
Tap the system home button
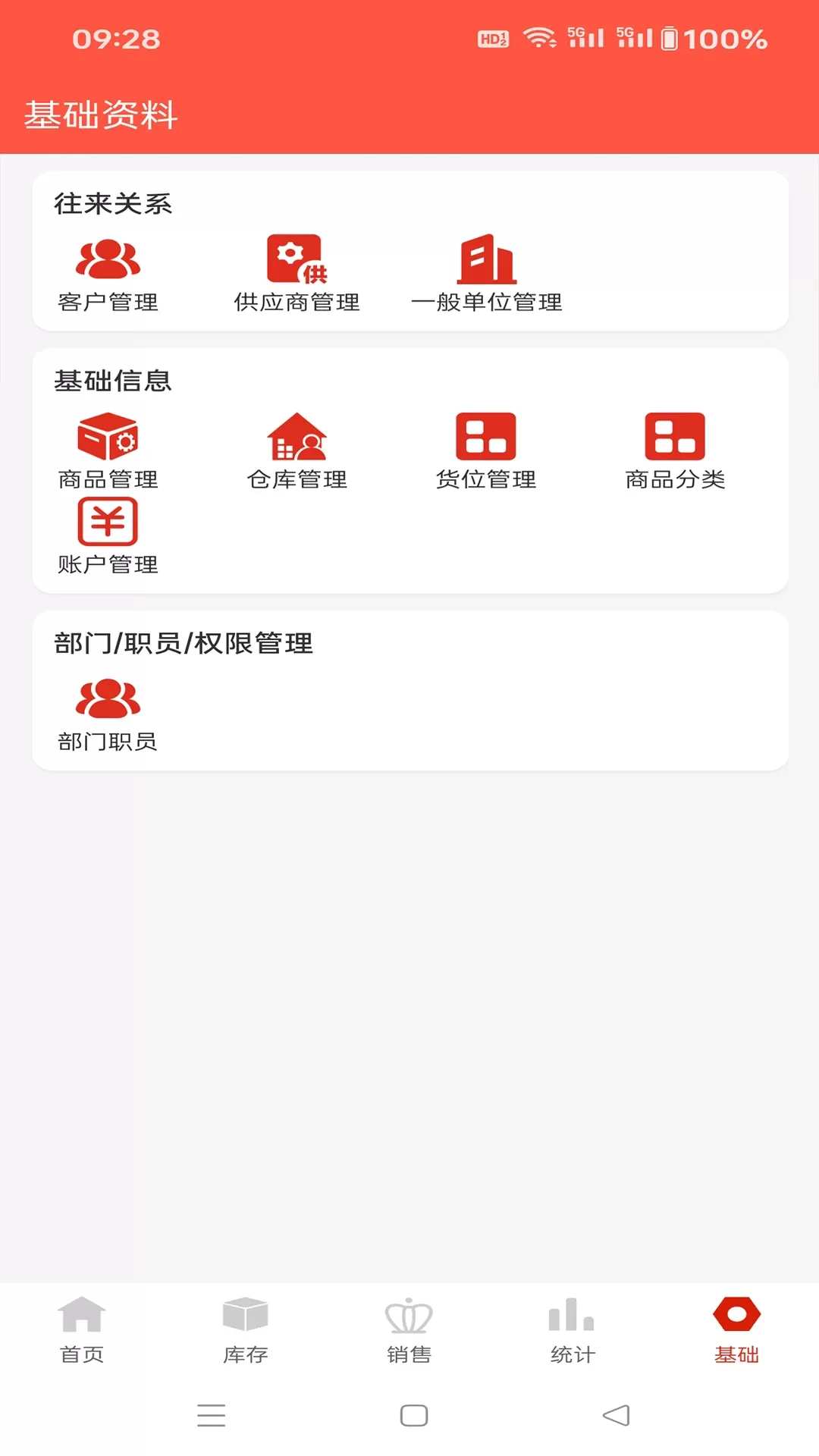tap(414, 1415)
